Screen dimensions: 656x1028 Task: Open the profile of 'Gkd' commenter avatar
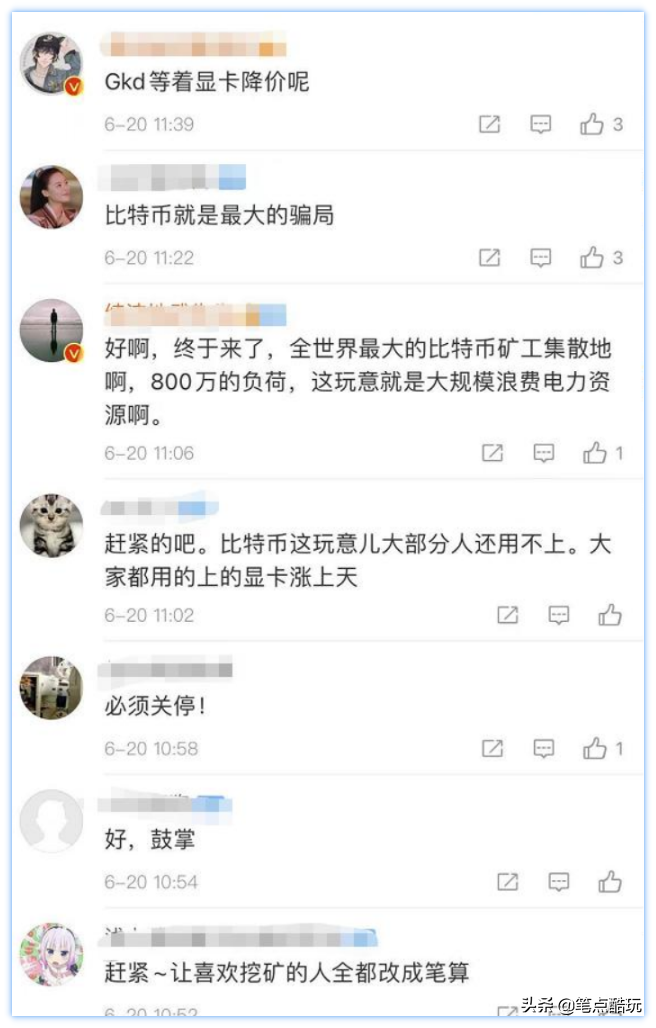(x=52, y=64)
